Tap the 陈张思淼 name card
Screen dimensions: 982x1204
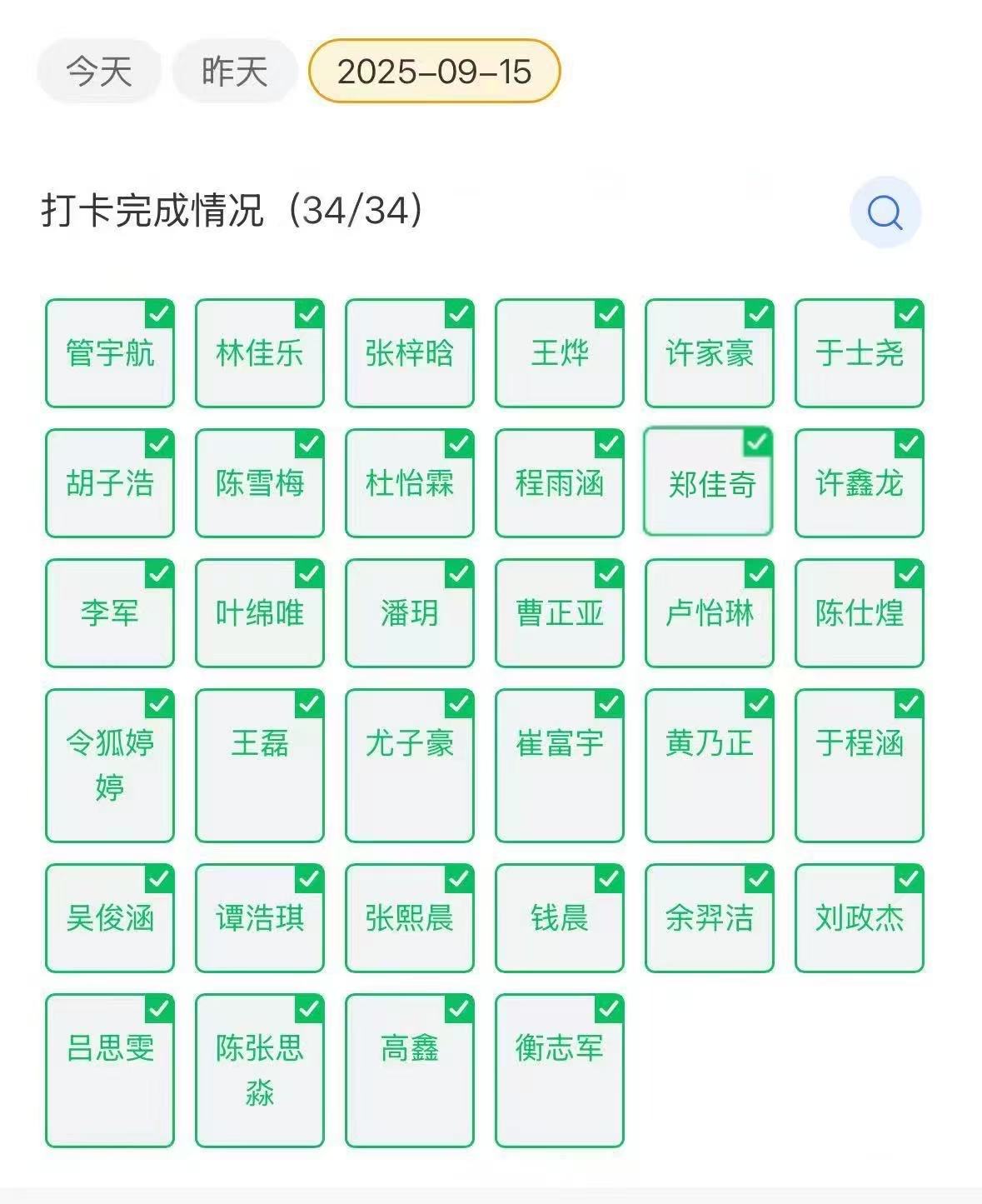point(260,1070)
